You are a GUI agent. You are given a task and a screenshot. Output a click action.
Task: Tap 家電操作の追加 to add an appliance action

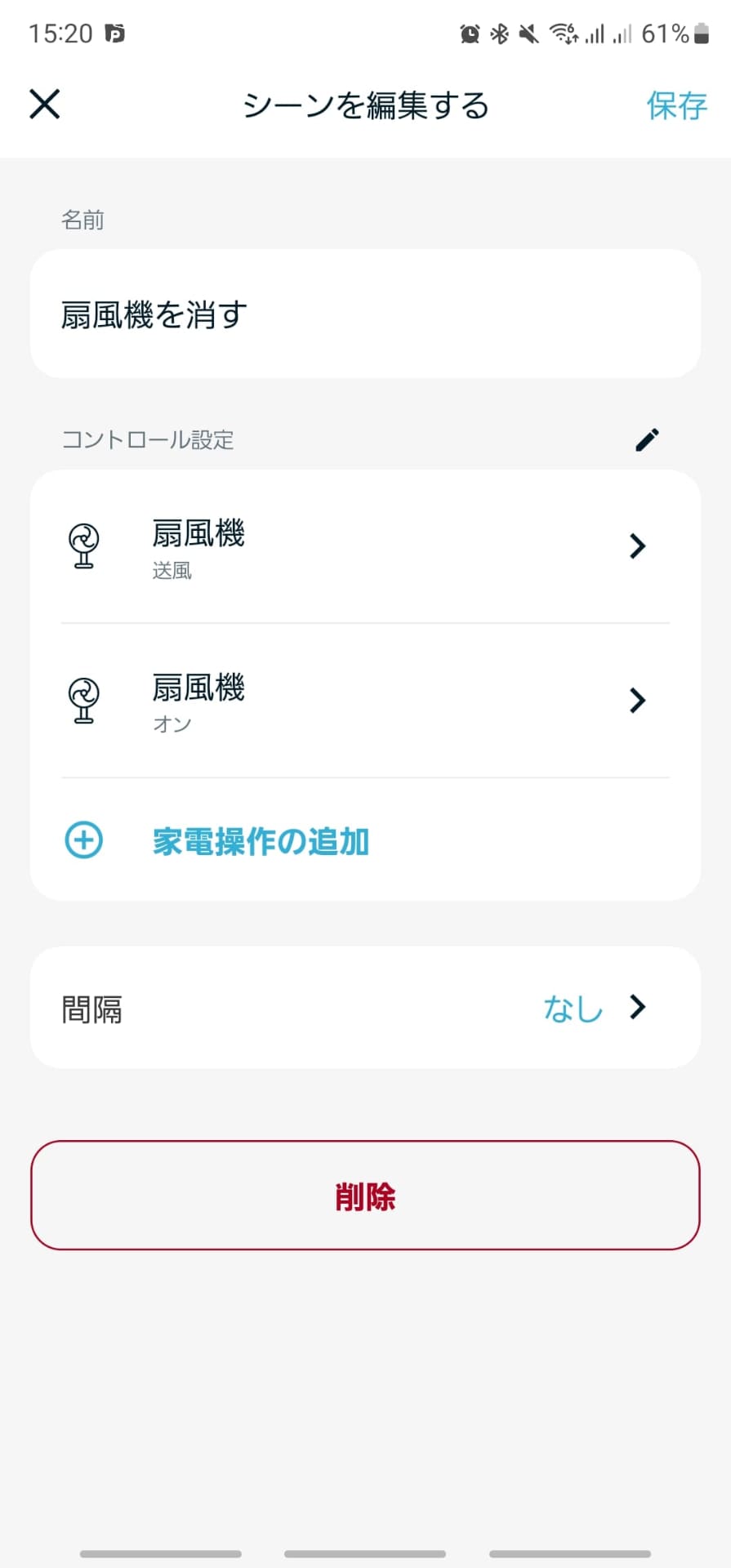261,841
